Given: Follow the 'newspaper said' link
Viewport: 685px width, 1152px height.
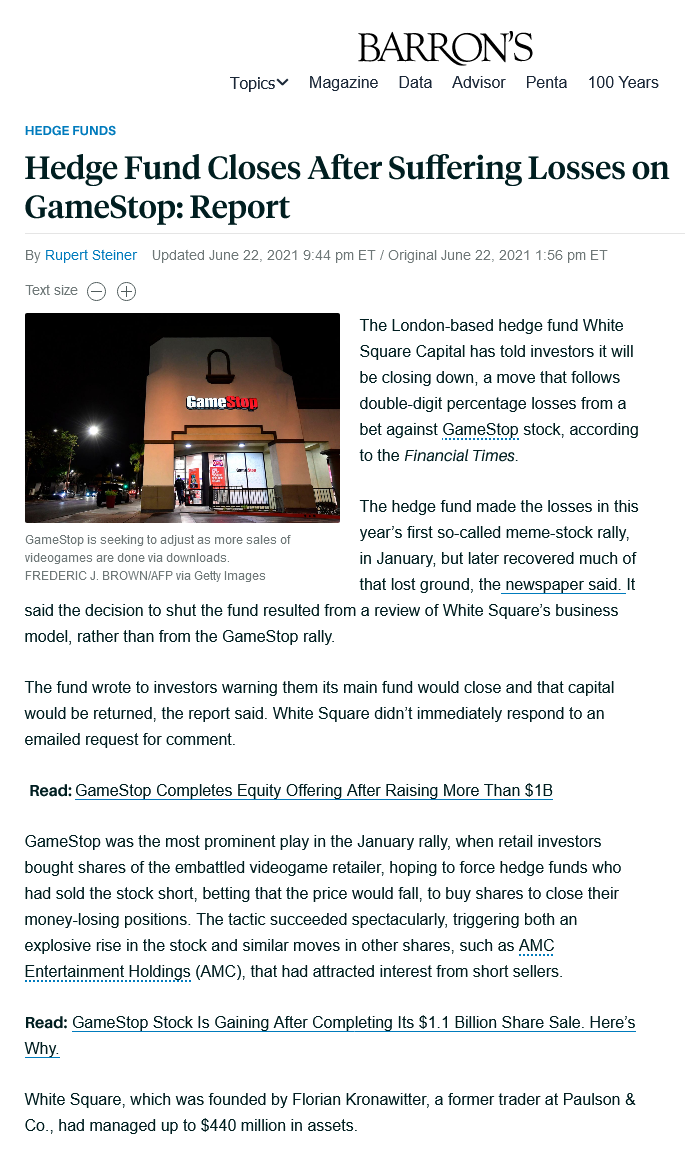Looking at the screenshot, I should (563, 585).
